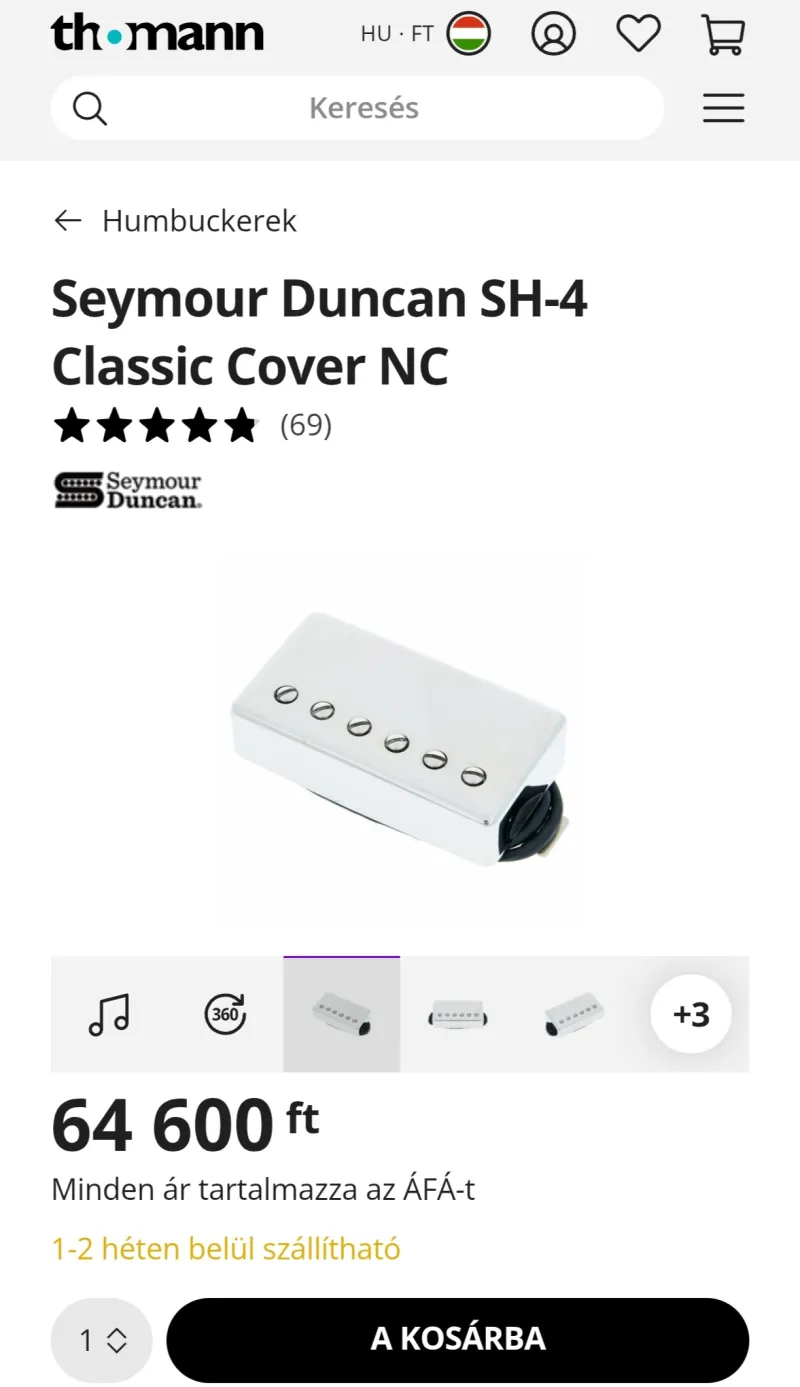Open the hamburger menu
The width and height of the screenshot is (800, 1387).
coord(723,108)
